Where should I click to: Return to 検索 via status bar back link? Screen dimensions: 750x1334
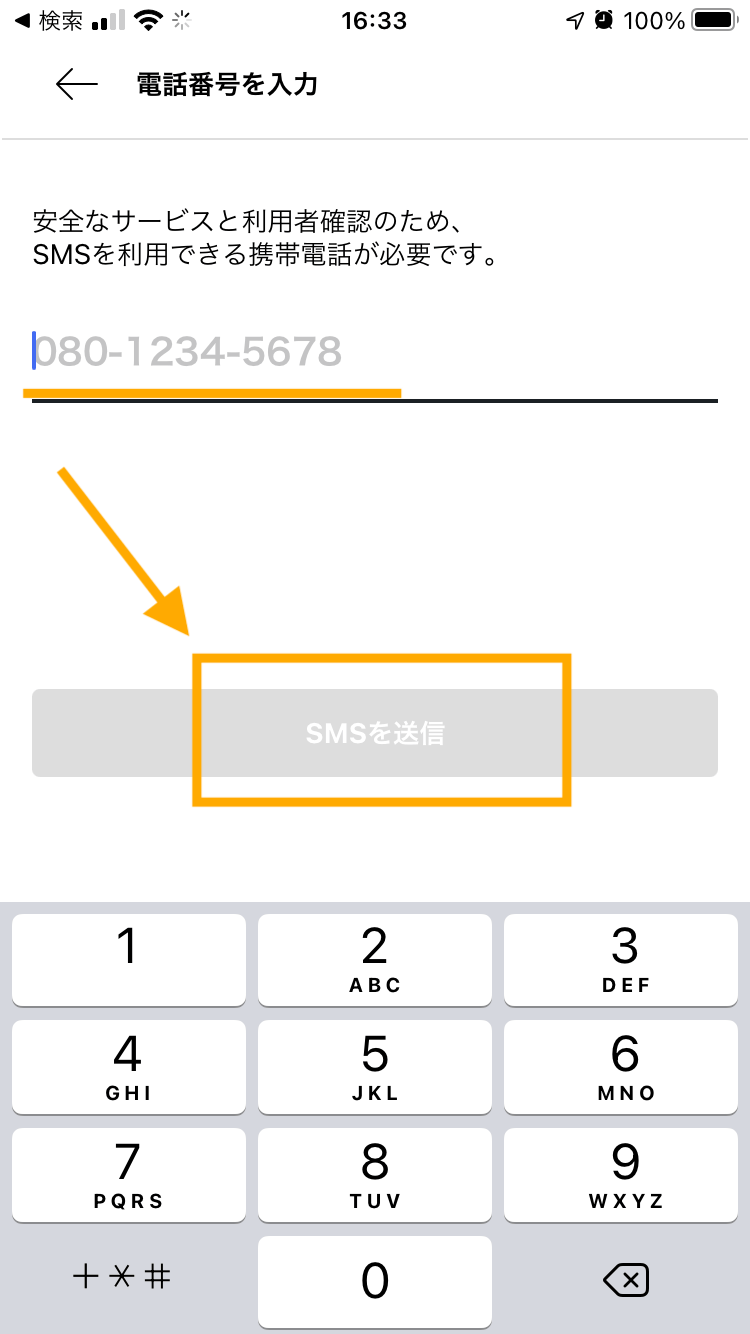[x=50, y=20]
